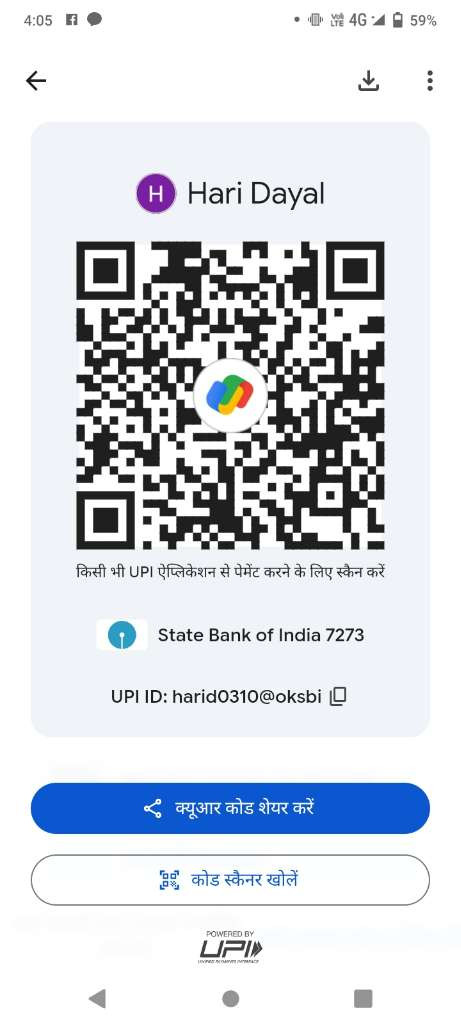This screenshot has width=461, height=1024.
Task: Download the QR code image
Action: 368,80
